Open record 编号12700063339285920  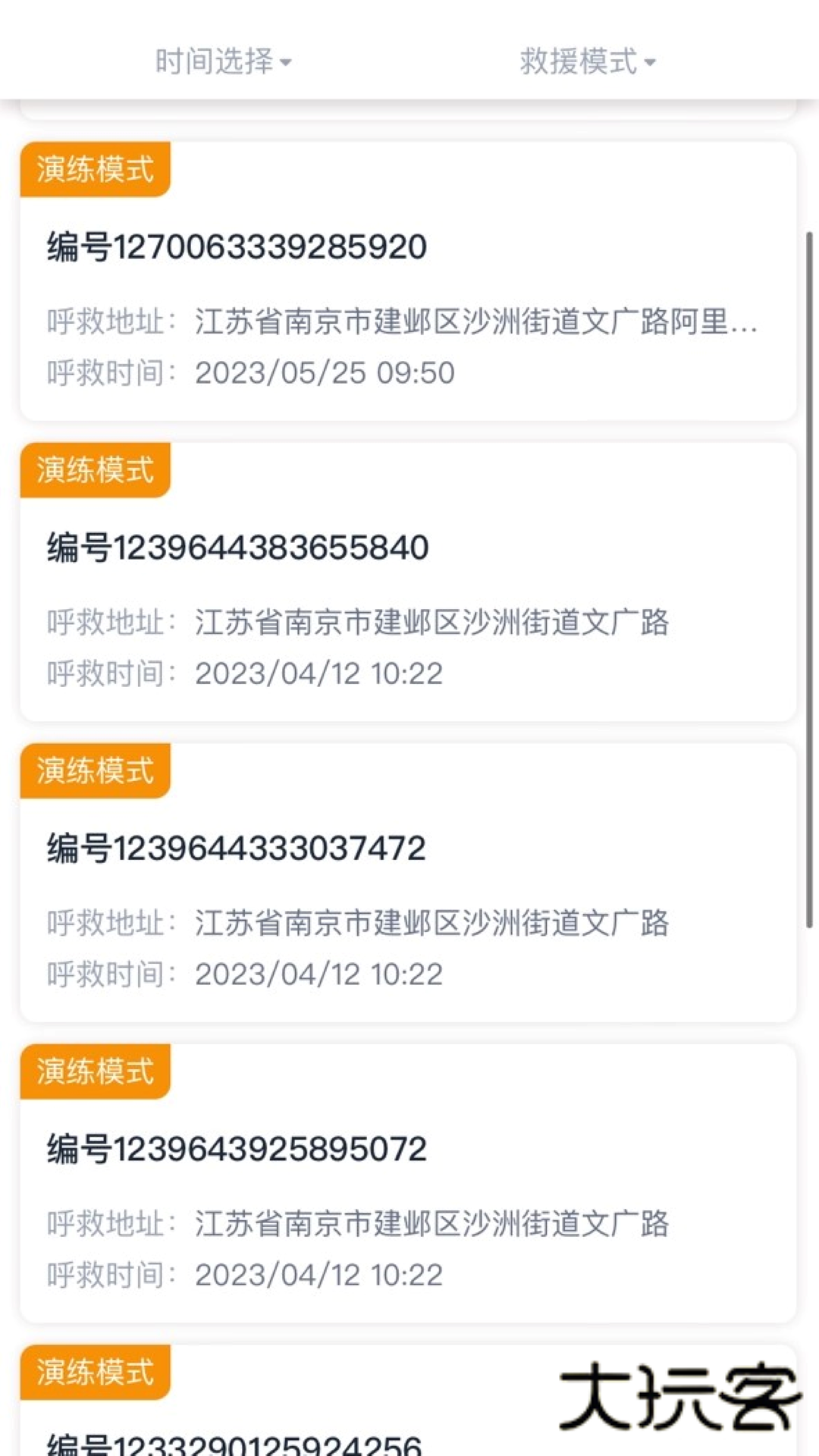point(237,245)
